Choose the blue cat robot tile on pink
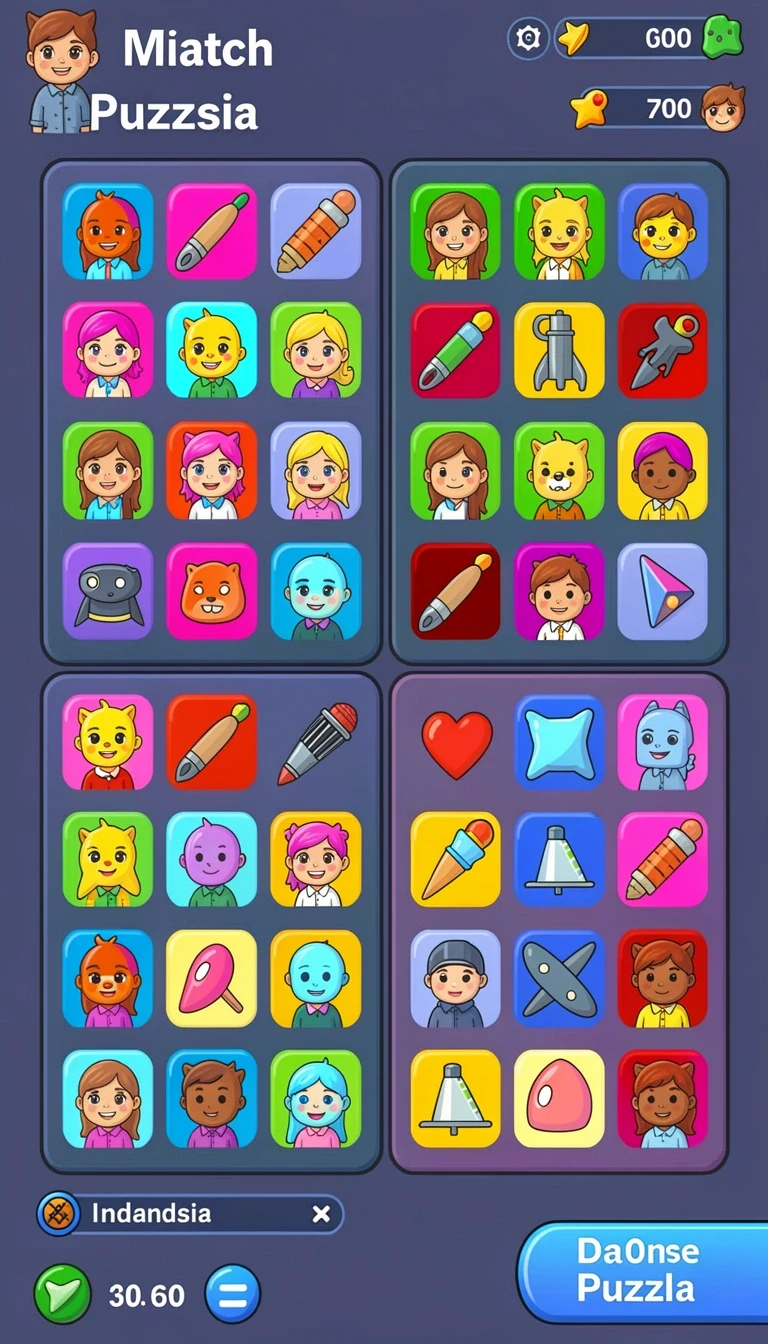768x1344 pixels. click(662, 742)
